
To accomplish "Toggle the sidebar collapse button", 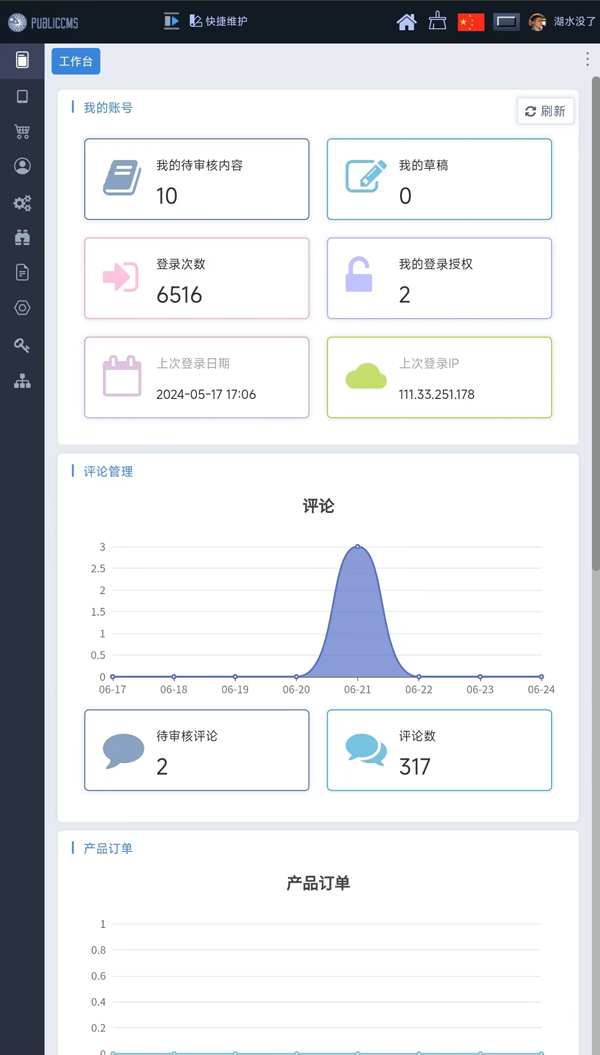I will click(x=172, y=21).
